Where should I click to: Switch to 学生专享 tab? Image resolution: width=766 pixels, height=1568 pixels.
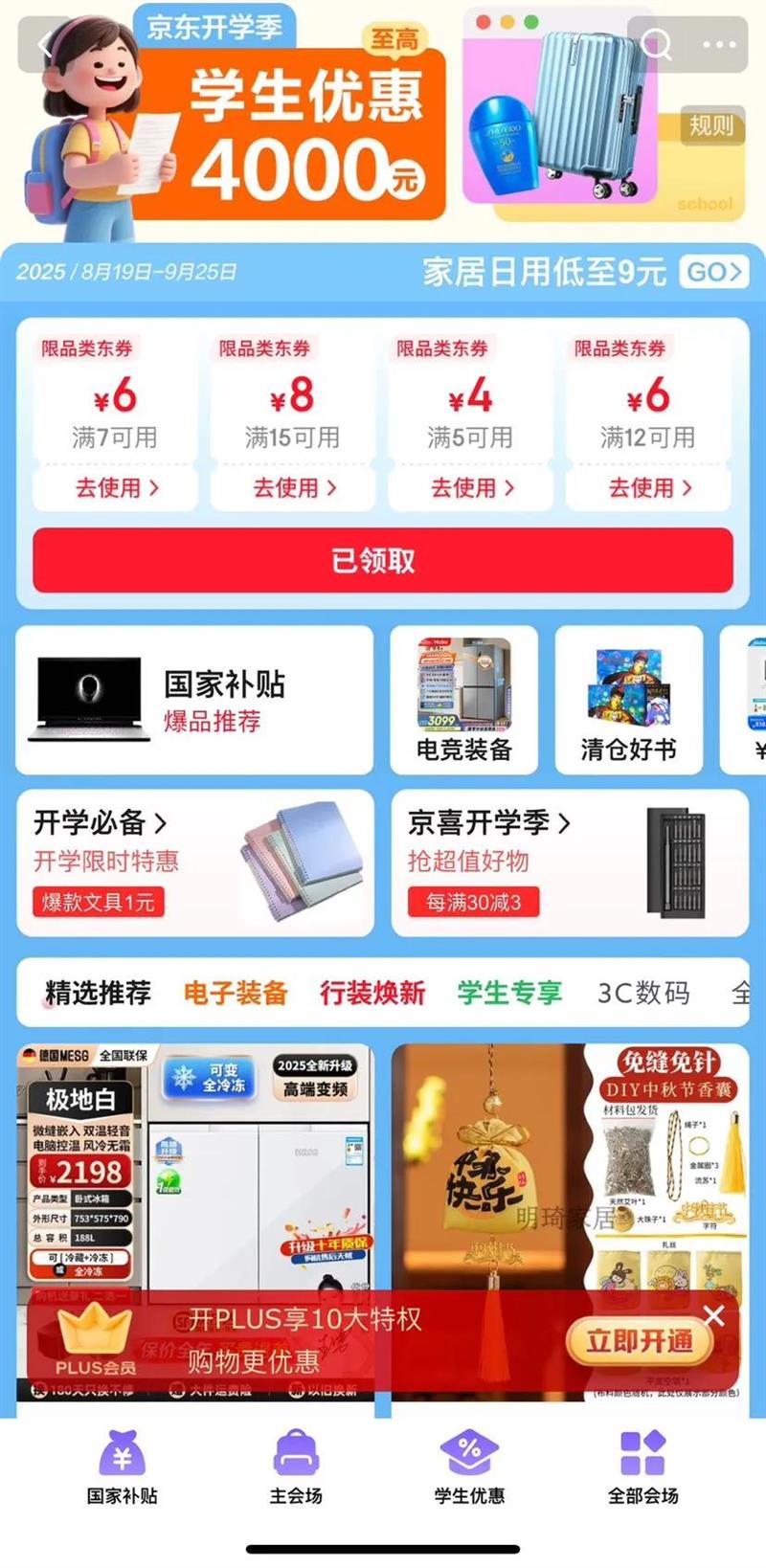[509, 993]
